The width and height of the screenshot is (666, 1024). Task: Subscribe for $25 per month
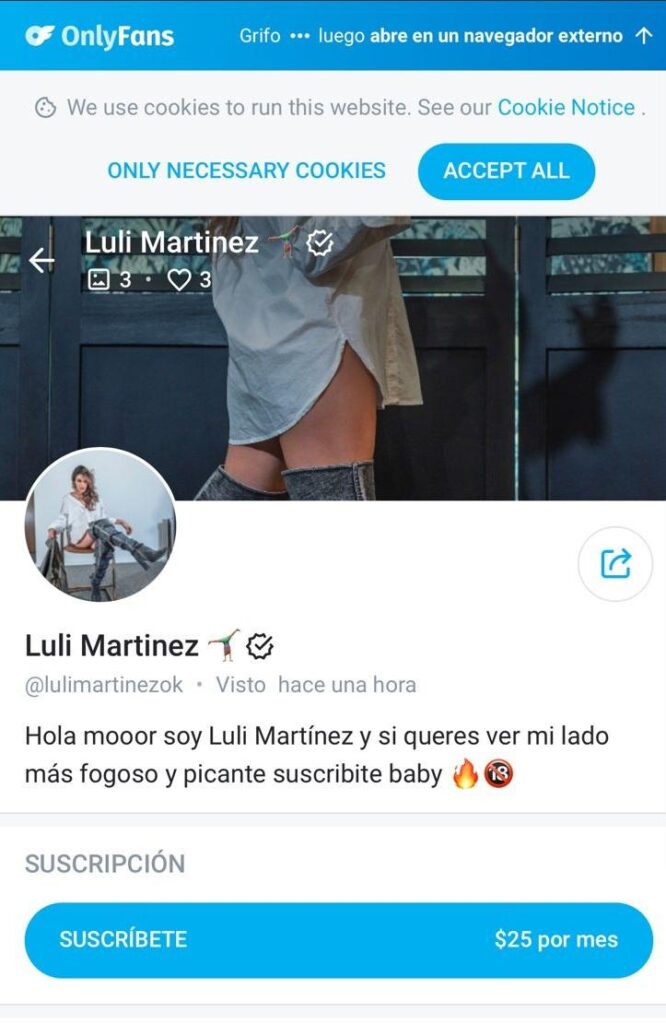pyautogui.click(x=338, y=940)
